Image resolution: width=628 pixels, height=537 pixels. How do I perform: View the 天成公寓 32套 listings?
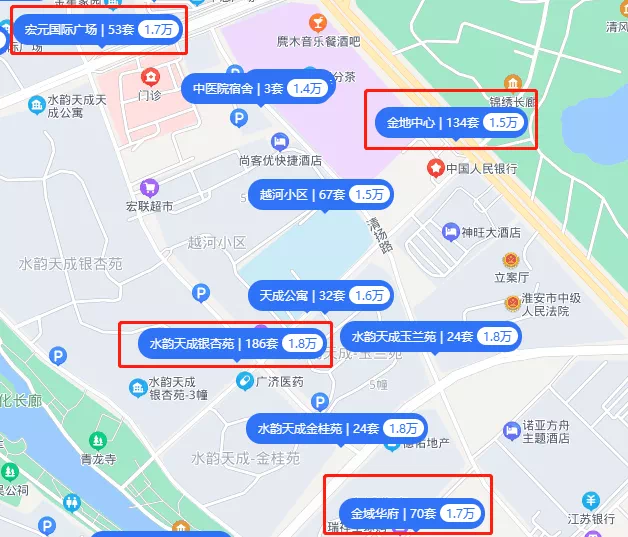click(320, 295)
